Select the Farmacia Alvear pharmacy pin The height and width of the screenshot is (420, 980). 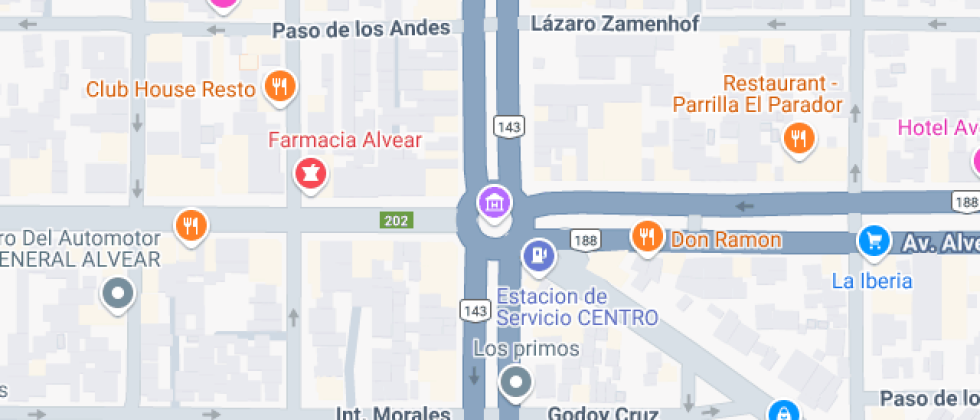coord(311,174)
